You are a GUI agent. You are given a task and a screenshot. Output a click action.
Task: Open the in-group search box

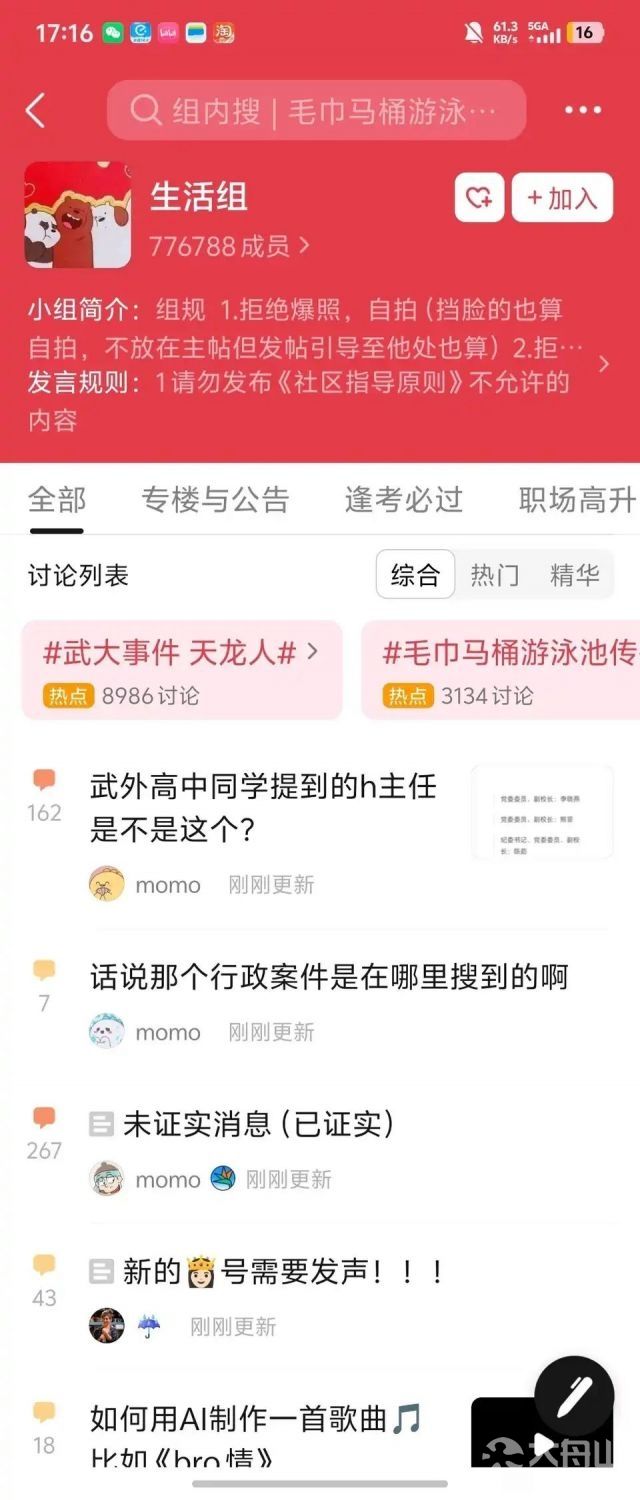click(x=316, y=110)
